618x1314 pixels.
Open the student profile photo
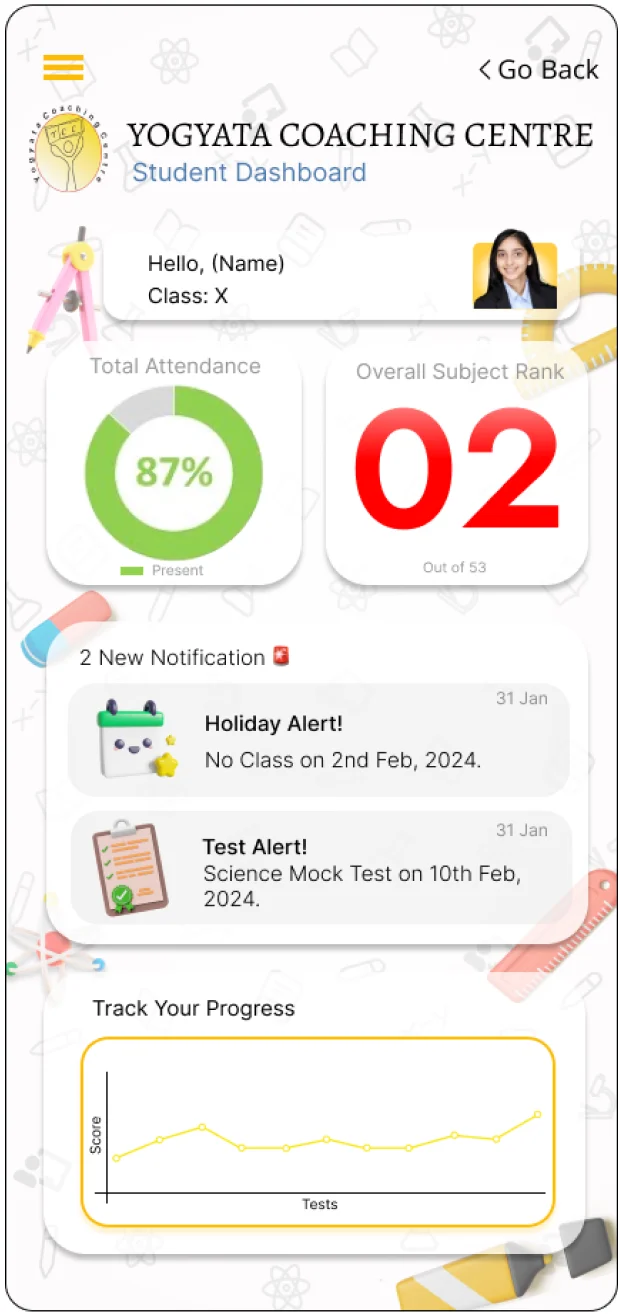(x=514, y=276)
